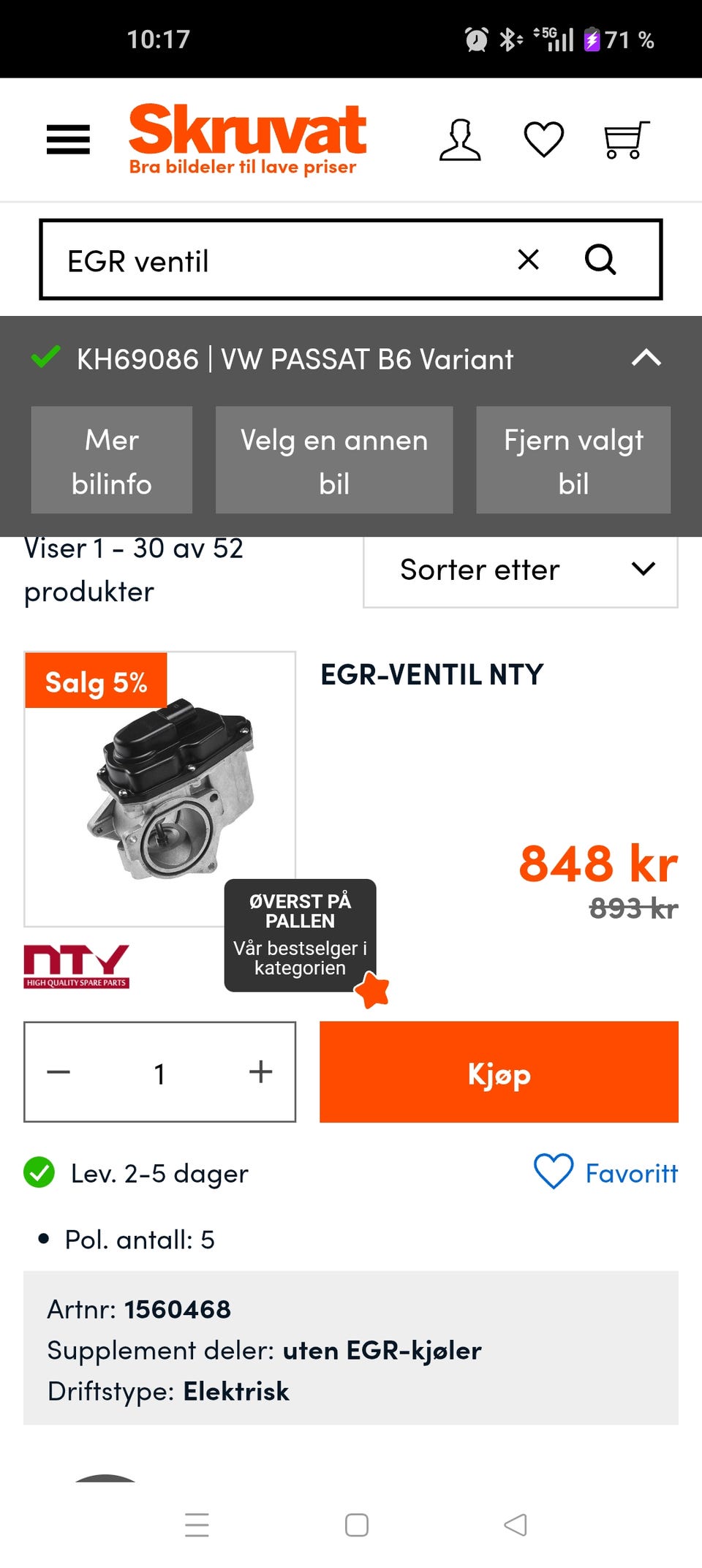The image size is (702, 1568).
Task: Collapse the selected car panel
Action: tap(646, 358)
